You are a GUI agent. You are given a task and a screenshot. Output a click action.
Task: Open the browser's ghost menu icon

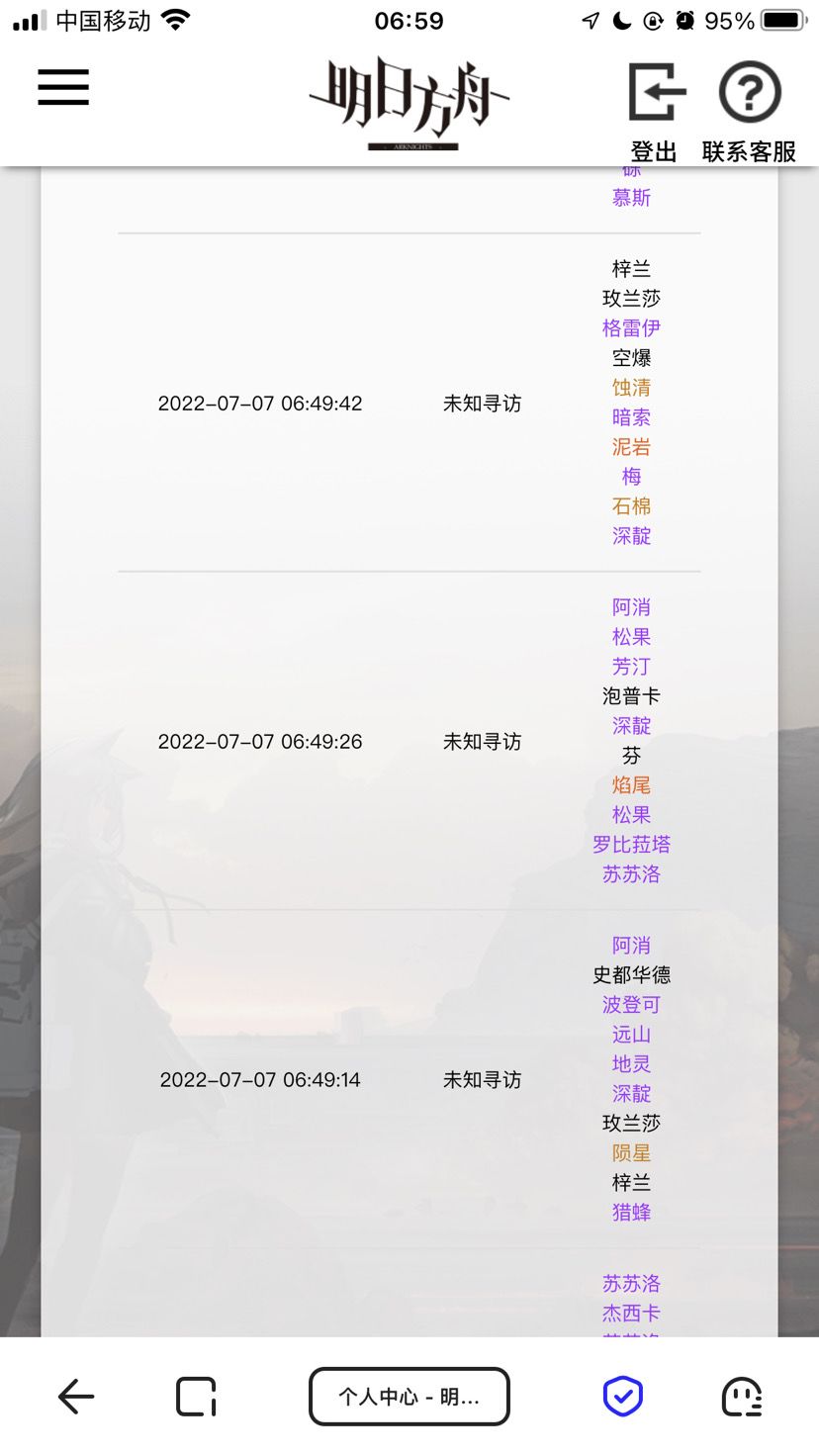(742, 1397)
